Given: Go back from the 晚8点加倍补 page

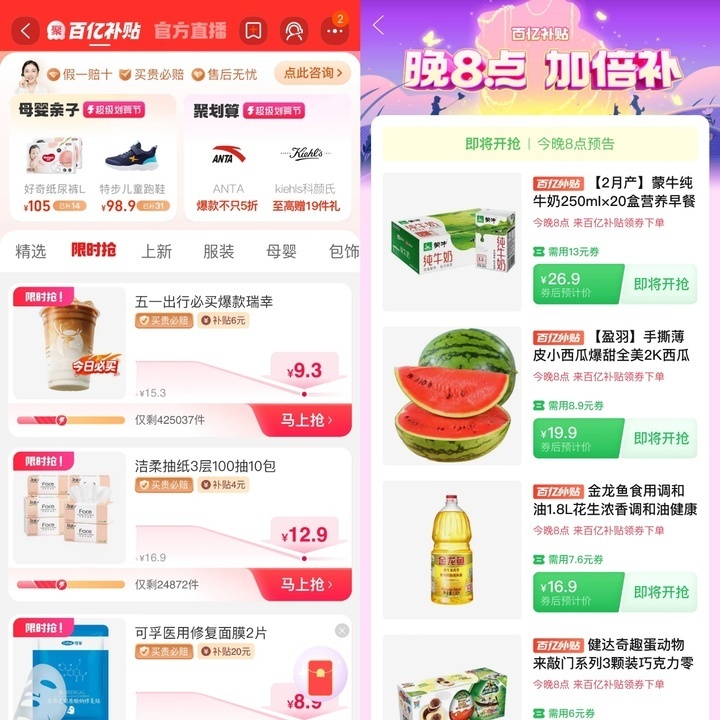Looking at the screenshot, I should pyautogui.click(x=378, y=26).
